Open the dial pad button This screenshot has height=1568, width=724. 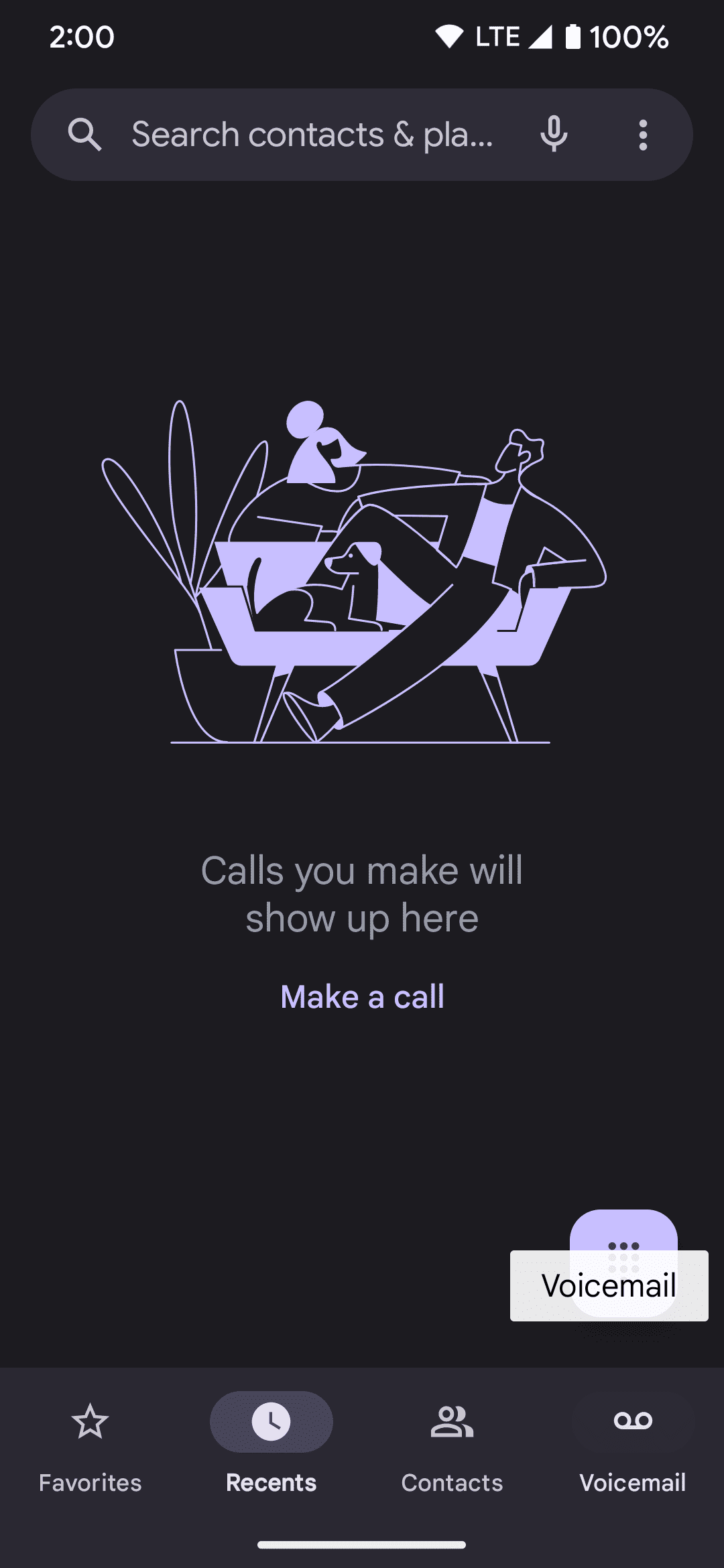point(623,1234)
